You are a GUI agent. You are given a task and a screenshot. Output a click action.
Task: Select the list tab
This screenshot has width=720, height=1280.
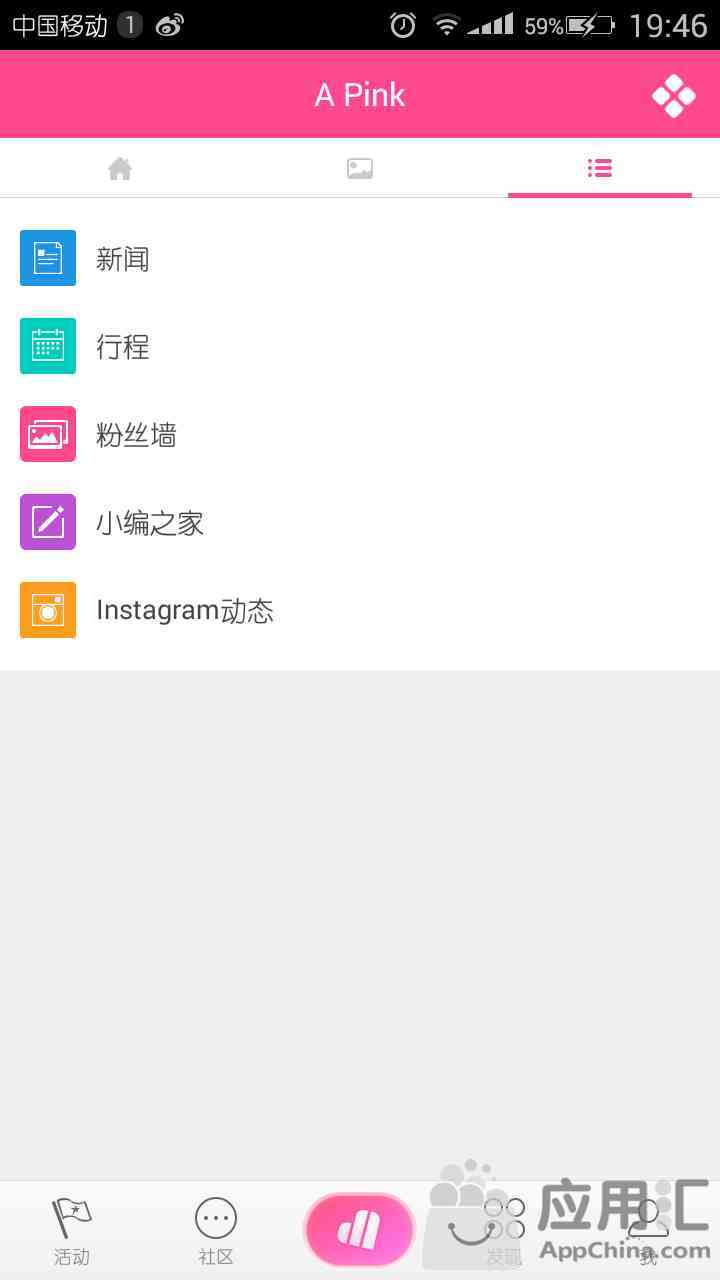600,168
